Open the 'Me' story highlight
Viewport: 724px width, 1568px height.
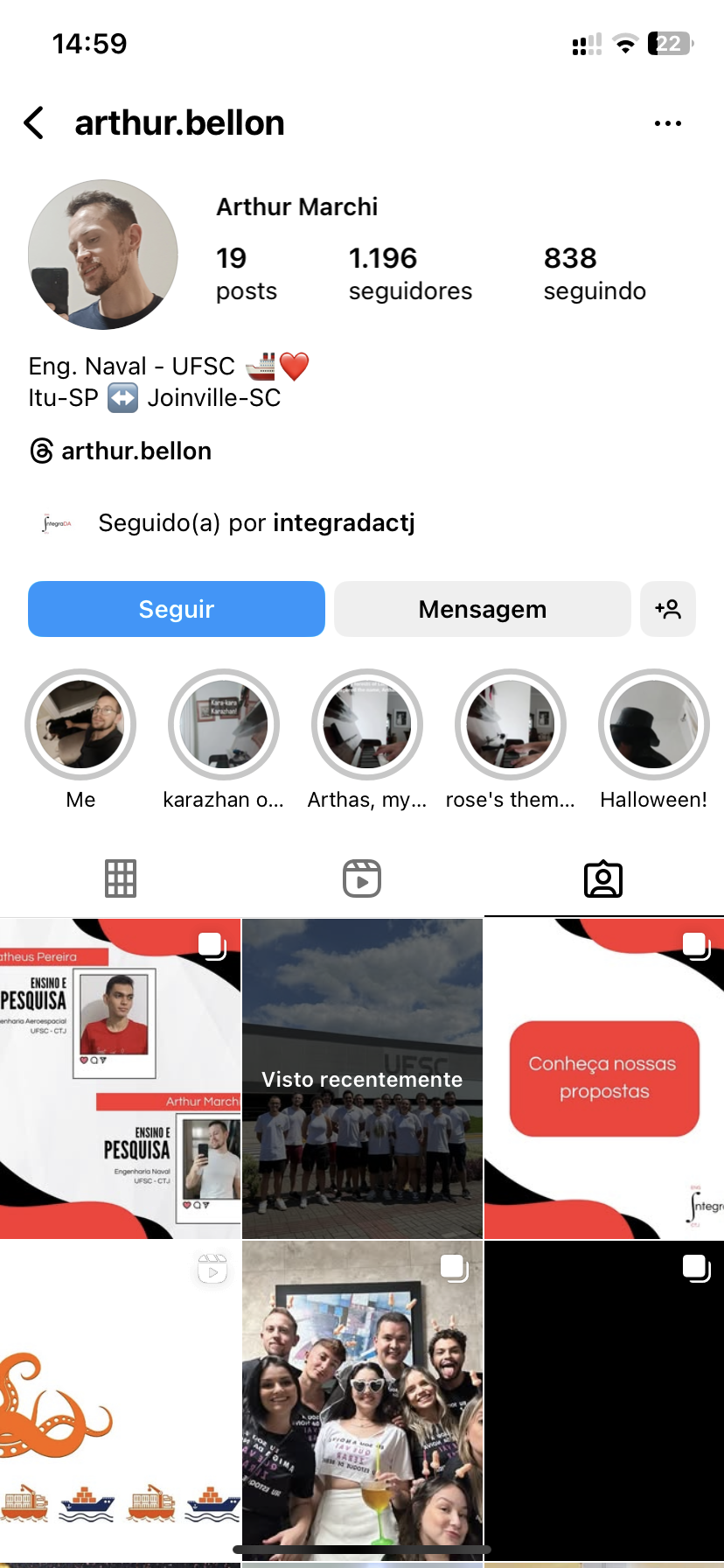[x=80, y=724]
